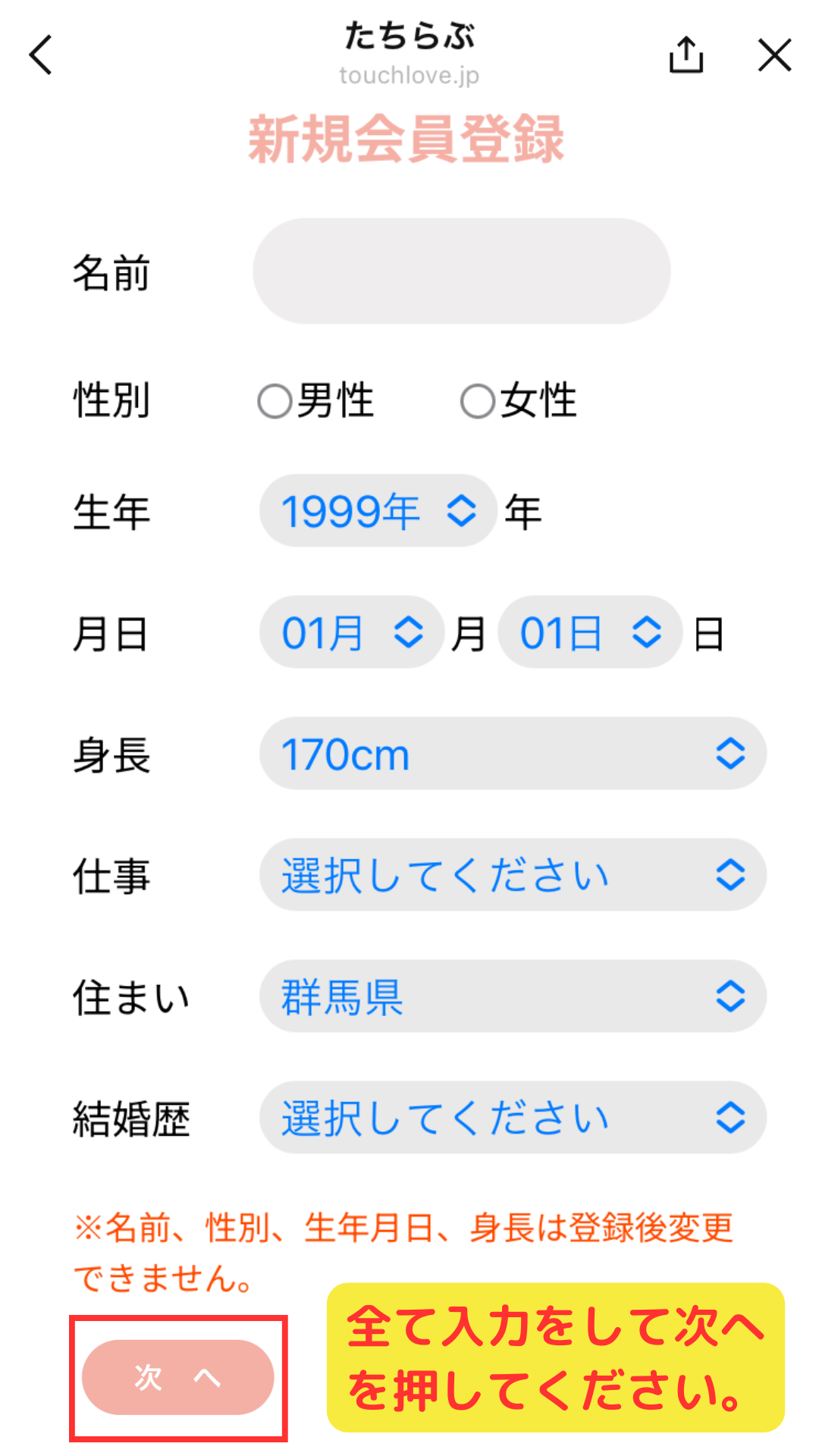Change the 群馬県 residence dropdown
This screenshot has height=1456, width=819.
pyautogui.click(x=513, y=996)
